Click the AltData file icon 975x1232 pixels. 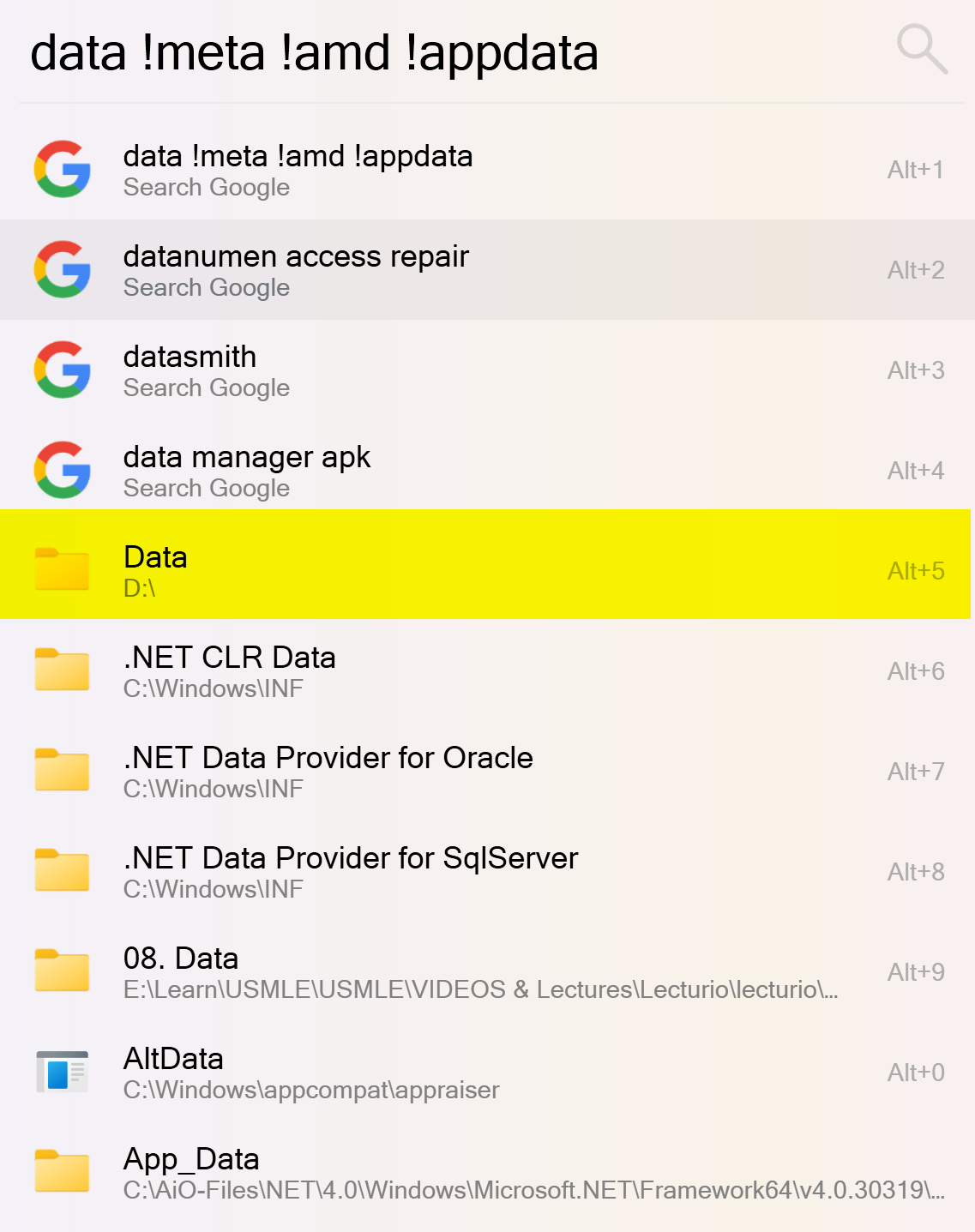(61, 1071)
